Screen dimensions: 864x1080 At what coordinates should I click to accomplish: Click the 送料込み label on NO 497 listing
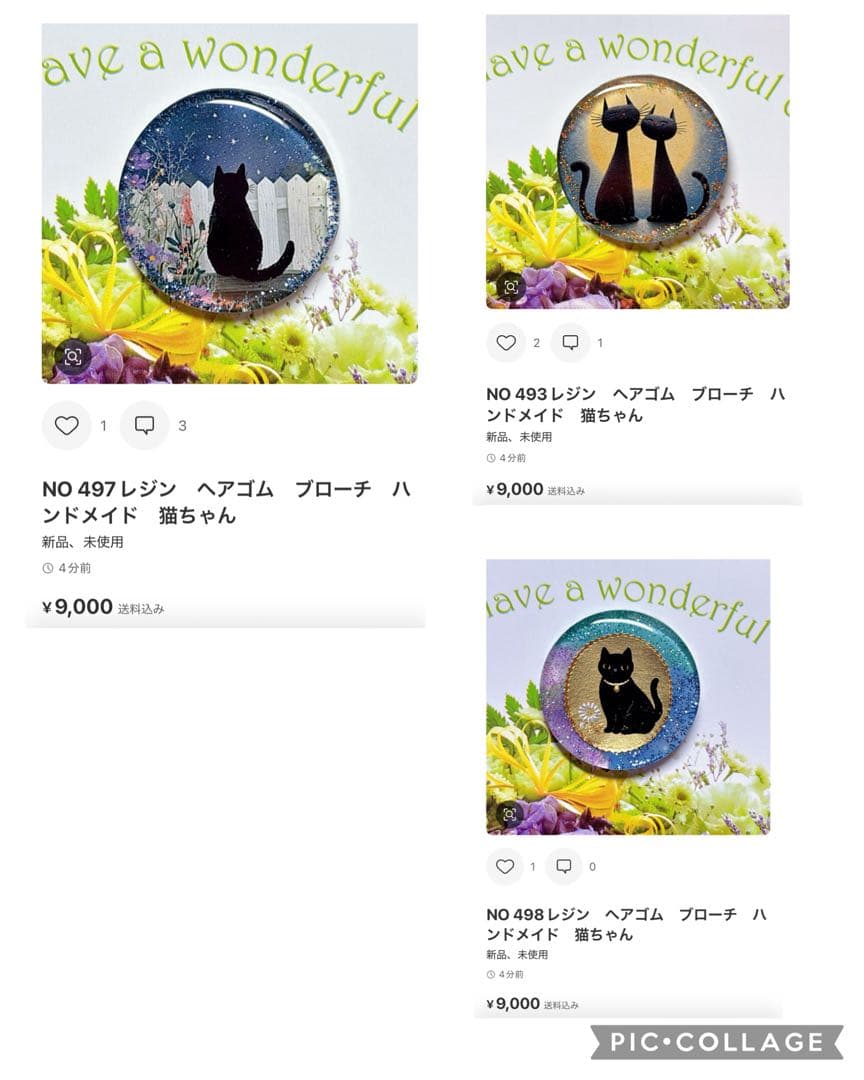(x=143, y=608)
